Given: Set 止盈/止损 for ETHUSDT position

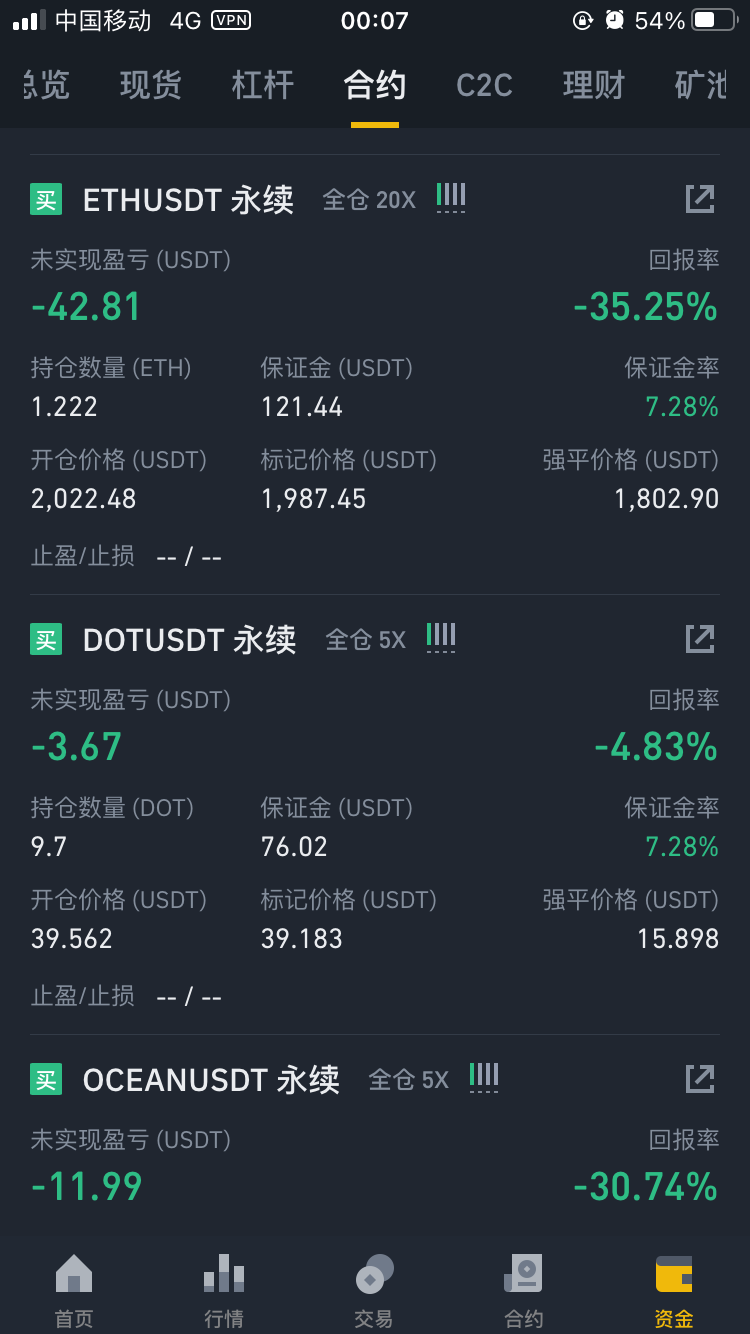Looking at the screenshot, I should 189,556.
